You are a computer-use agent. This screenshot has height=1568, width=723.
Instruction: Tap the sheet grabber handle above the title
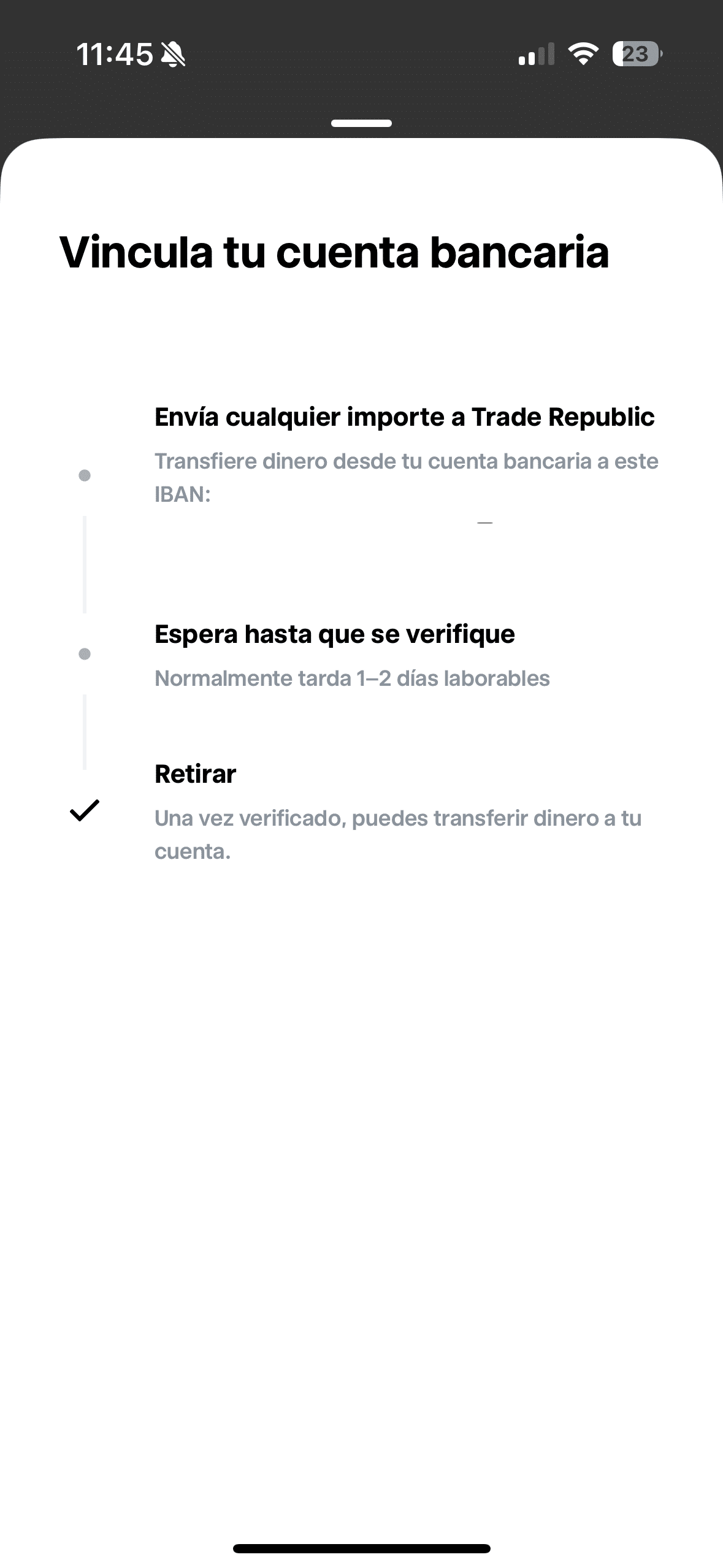click(x=361, y=123)
